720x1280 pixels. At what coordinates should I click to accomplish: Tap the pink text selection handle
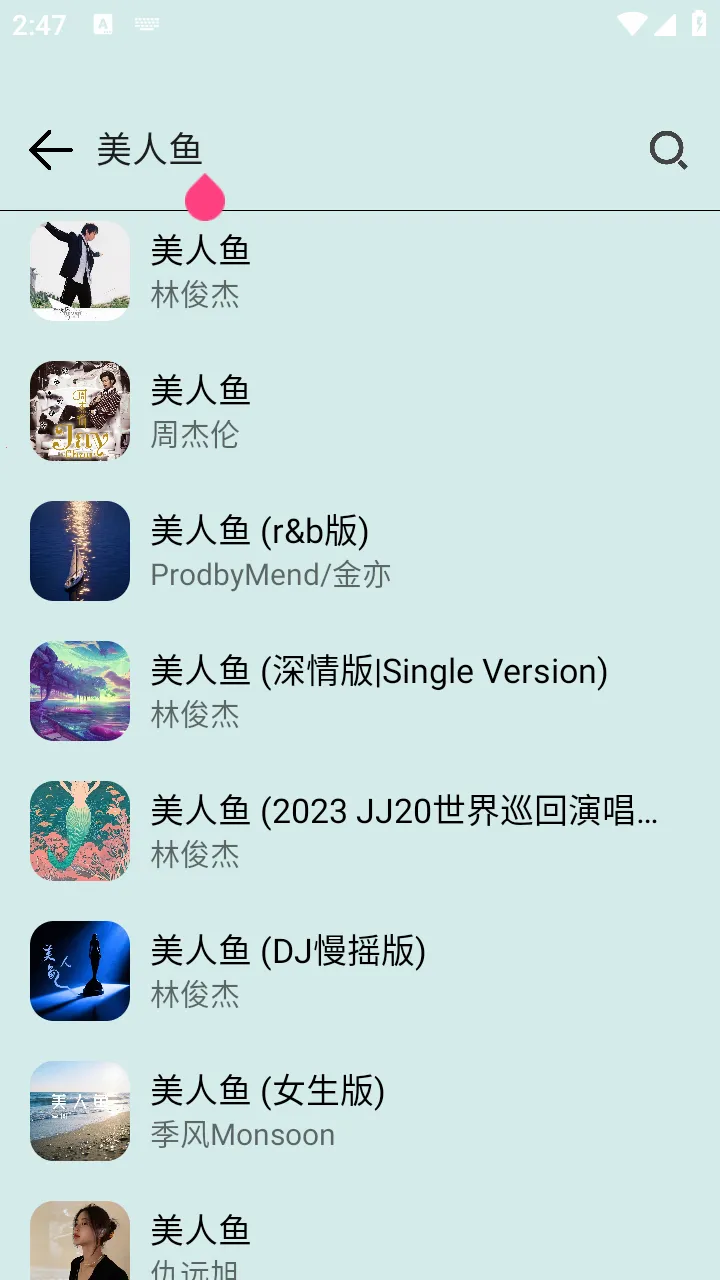point(204,198)
